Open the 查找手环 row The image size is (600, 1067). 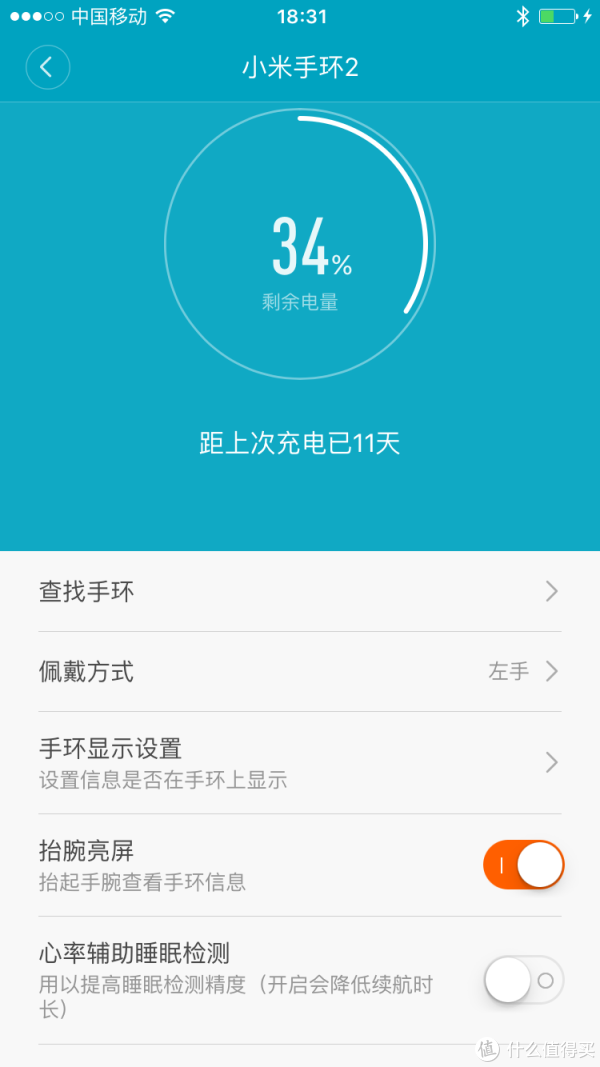(300, 591)
